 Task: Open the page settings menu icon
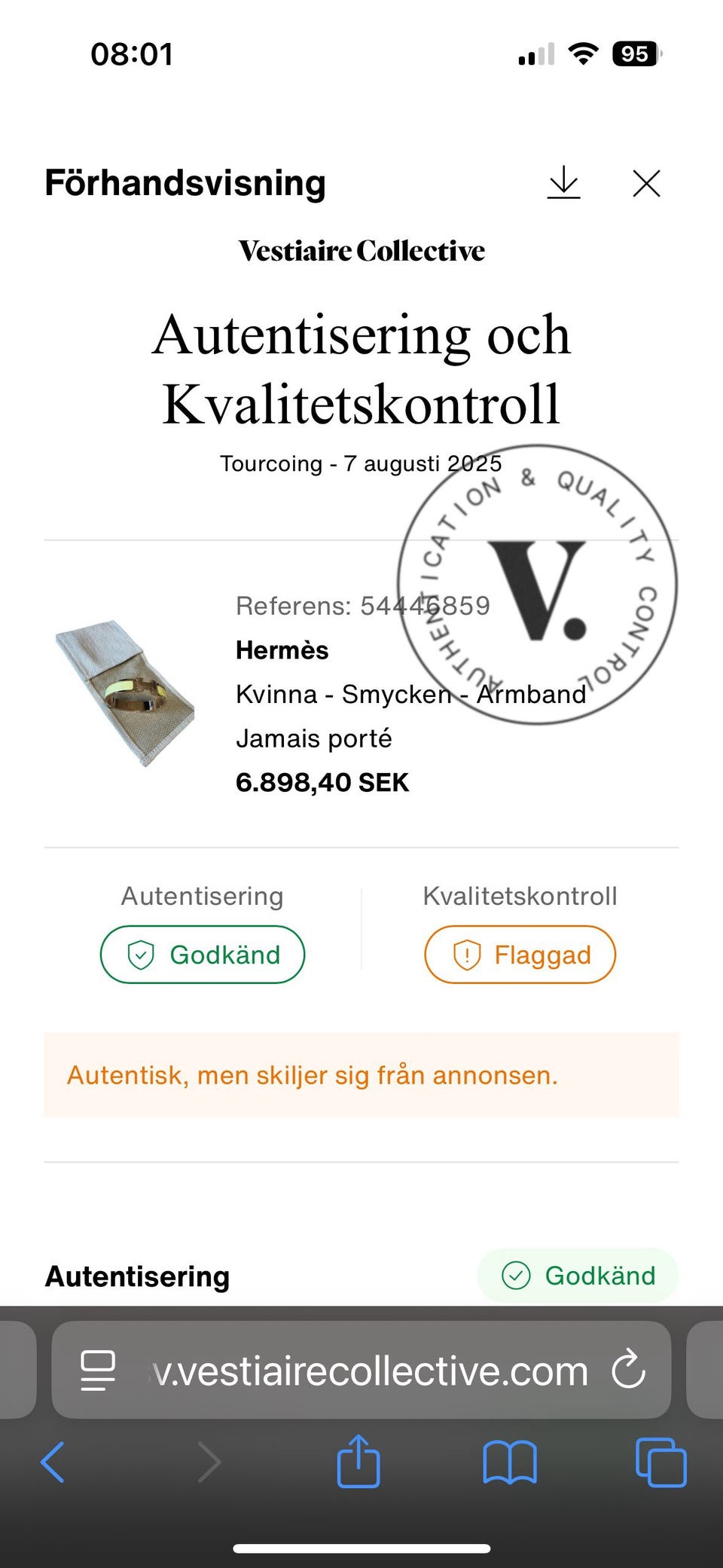(x=98, y=1370)
